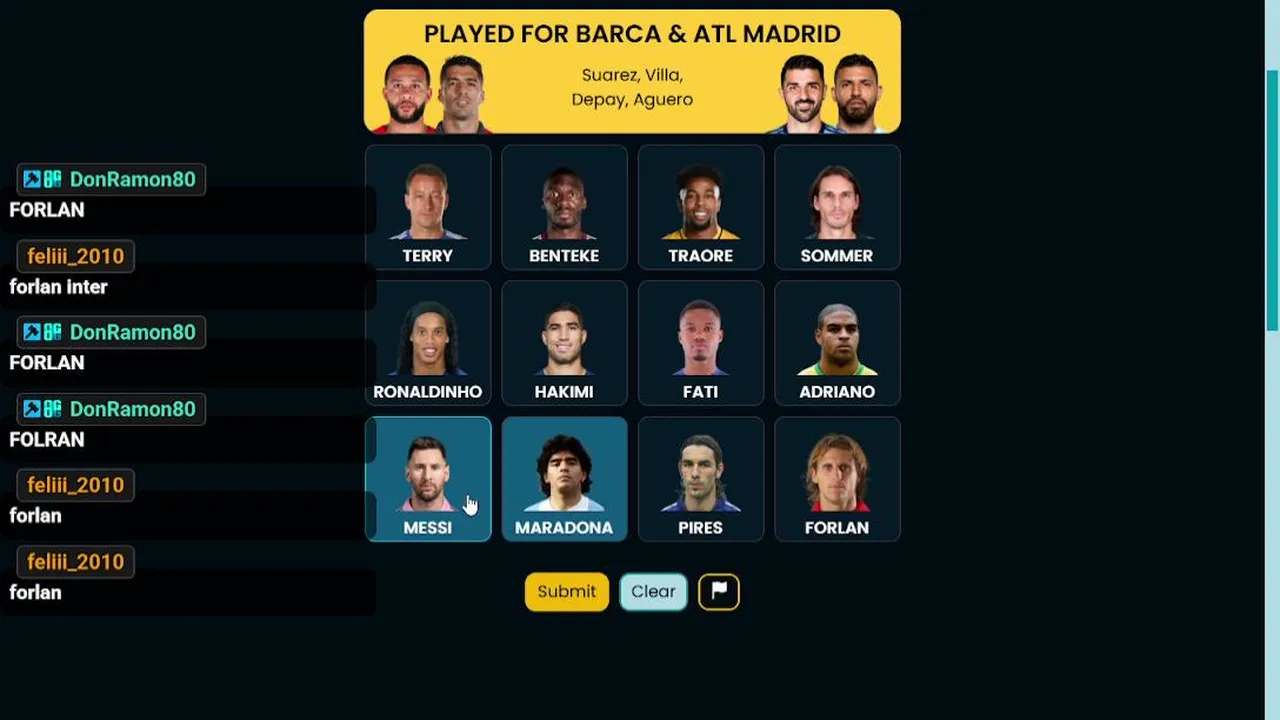The height and width of the screenshot is (720, 1280).
Task: Choose the Traore card
Action: coord(701,208)
